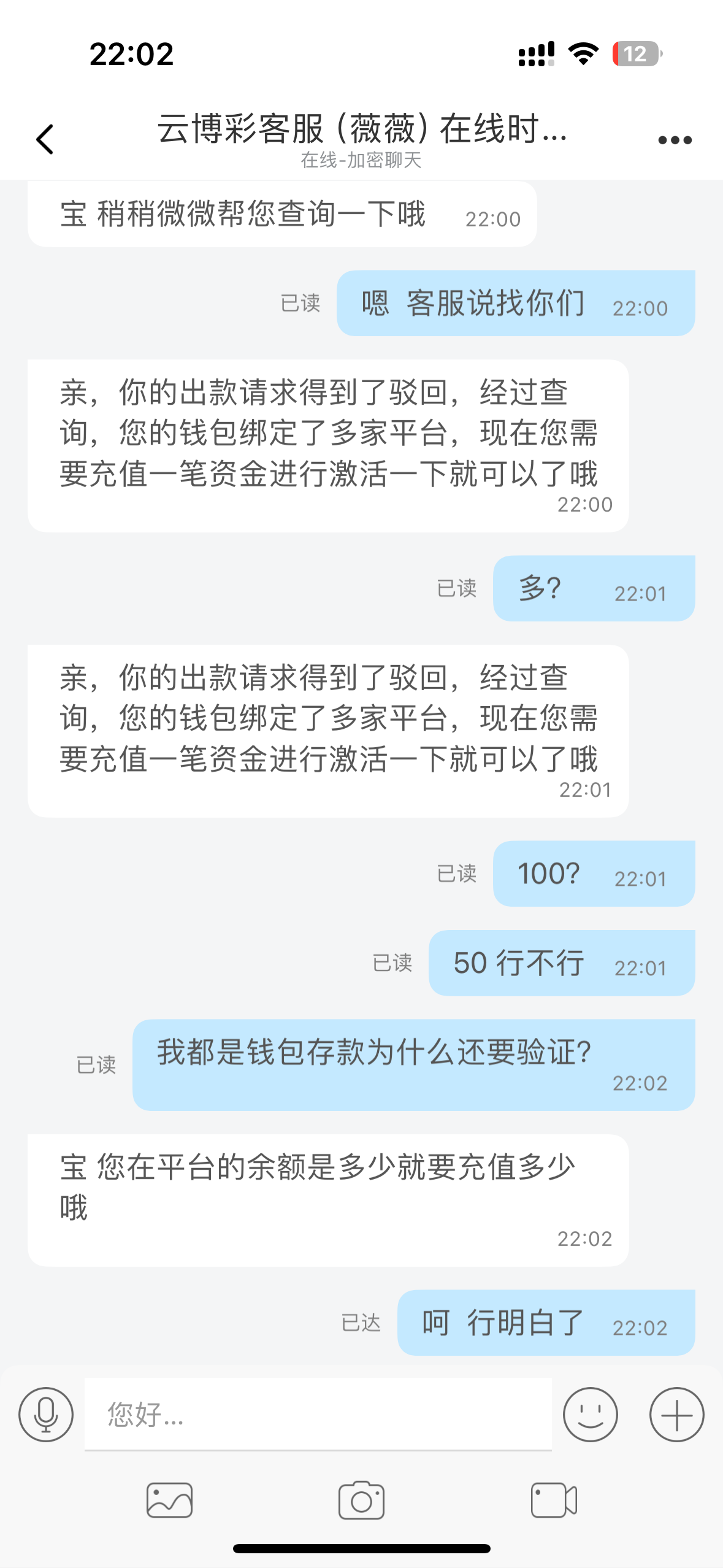Open the plus attachment menu

tap(676, 1415)
